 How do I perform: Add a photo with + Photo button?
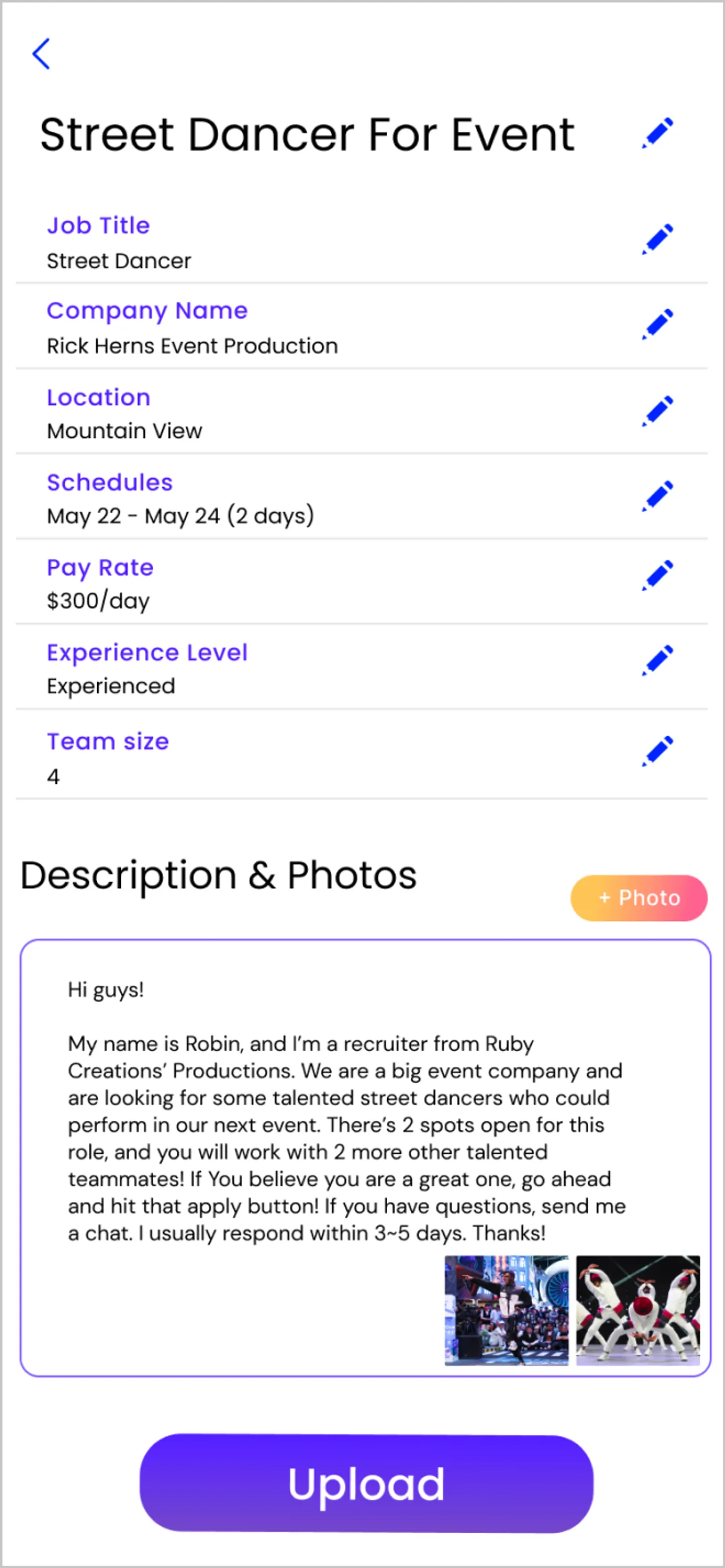(x=638, y=898)
